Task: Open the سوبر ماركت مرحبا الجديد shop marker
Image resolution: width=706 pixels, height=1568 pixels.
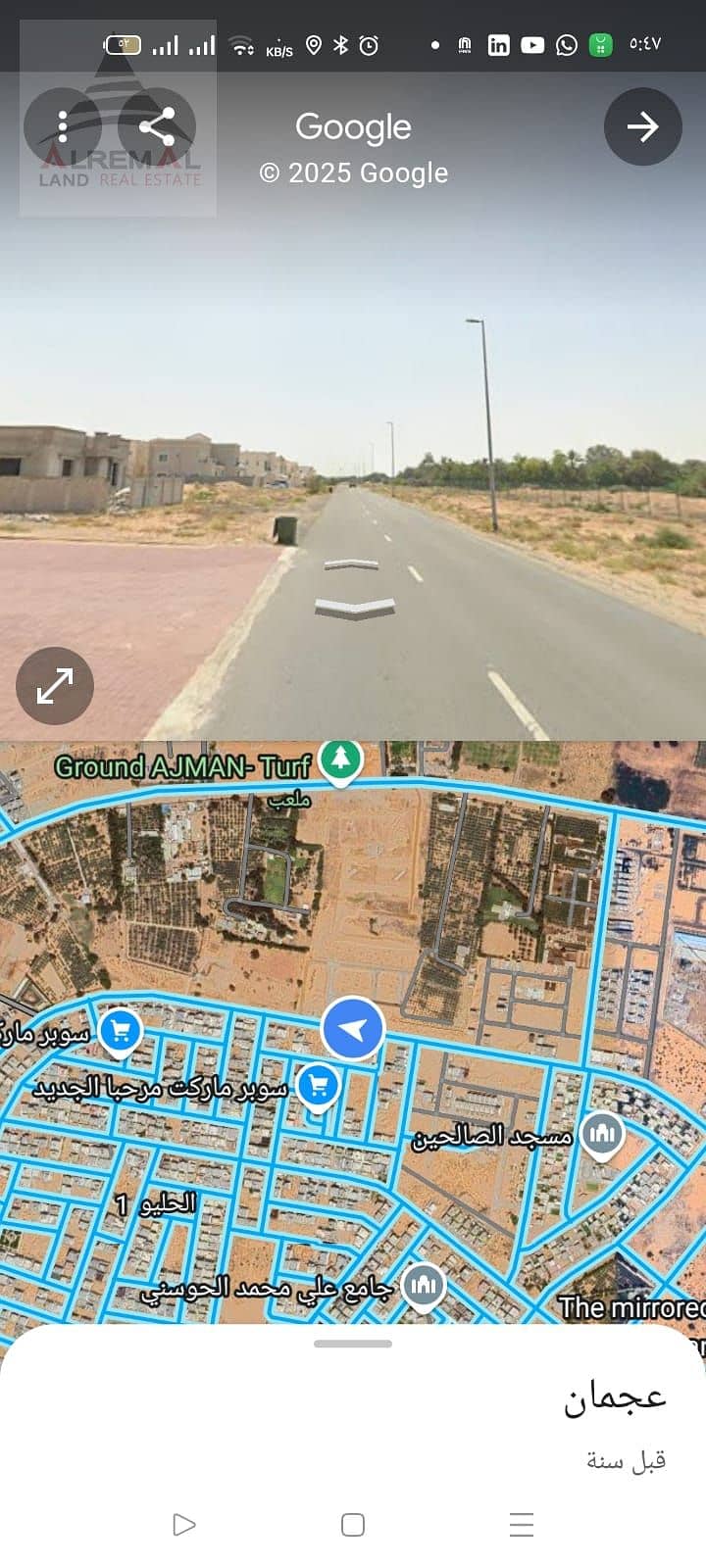Action: coord(318,1085)
